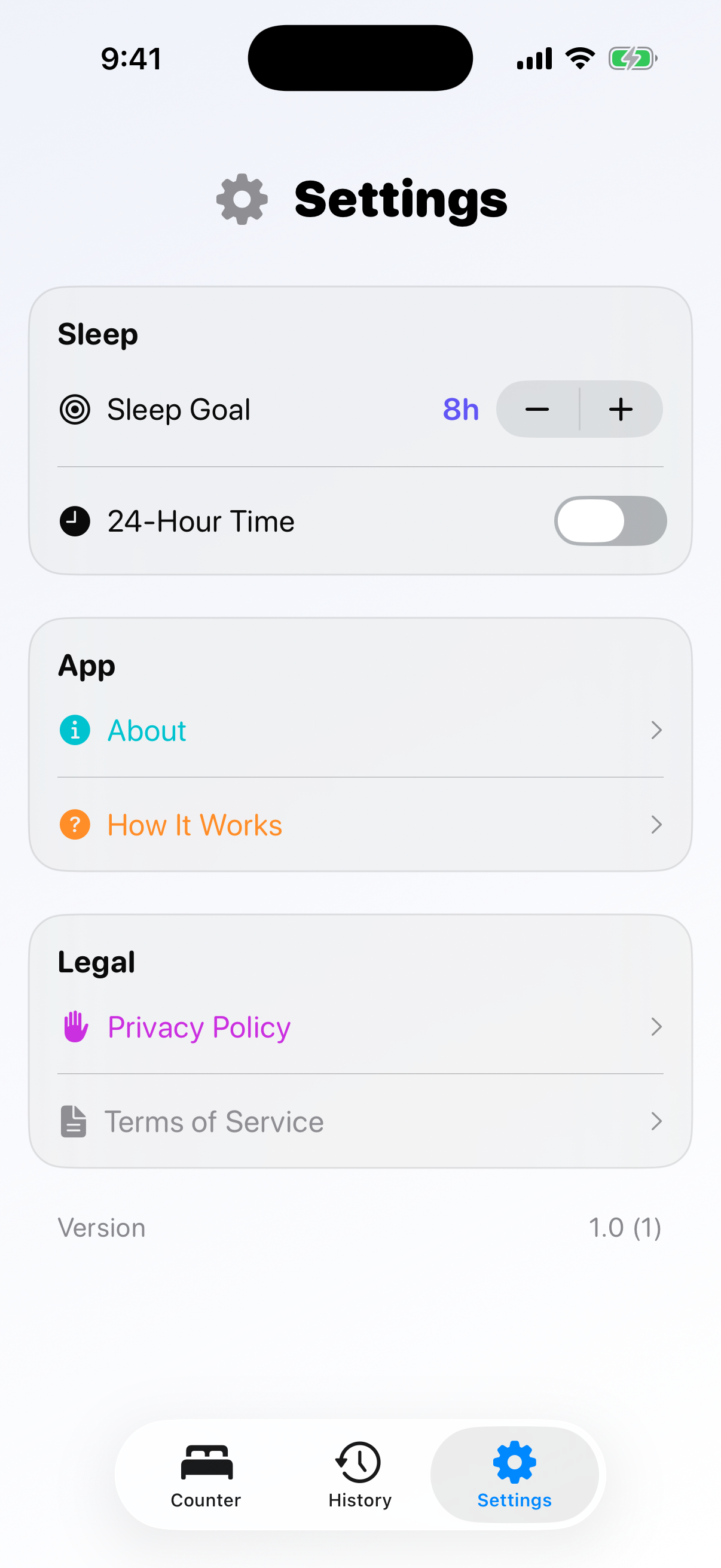Screen dimensions: 721x1568
Task: Select the Settings tab
Action: tap(514, 1474)
